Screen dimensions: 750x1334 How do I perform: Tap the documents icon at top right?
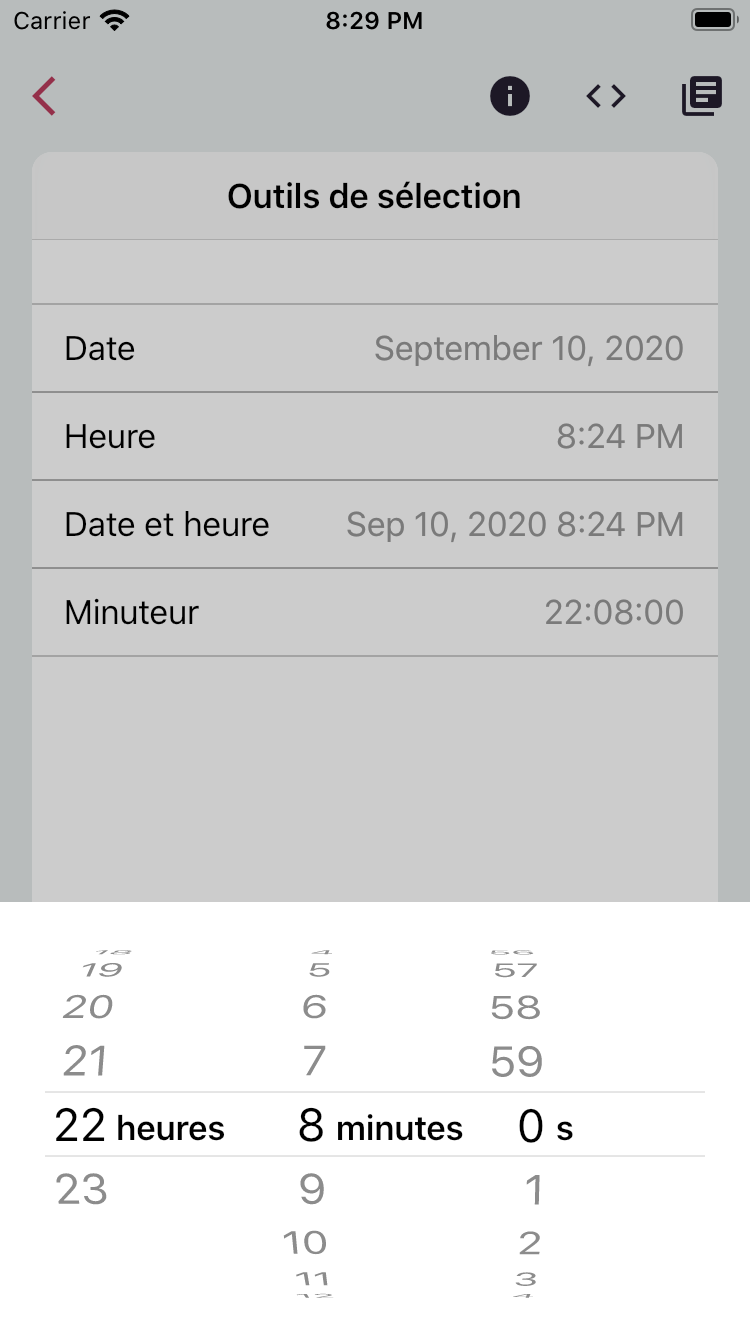[701, 95]
